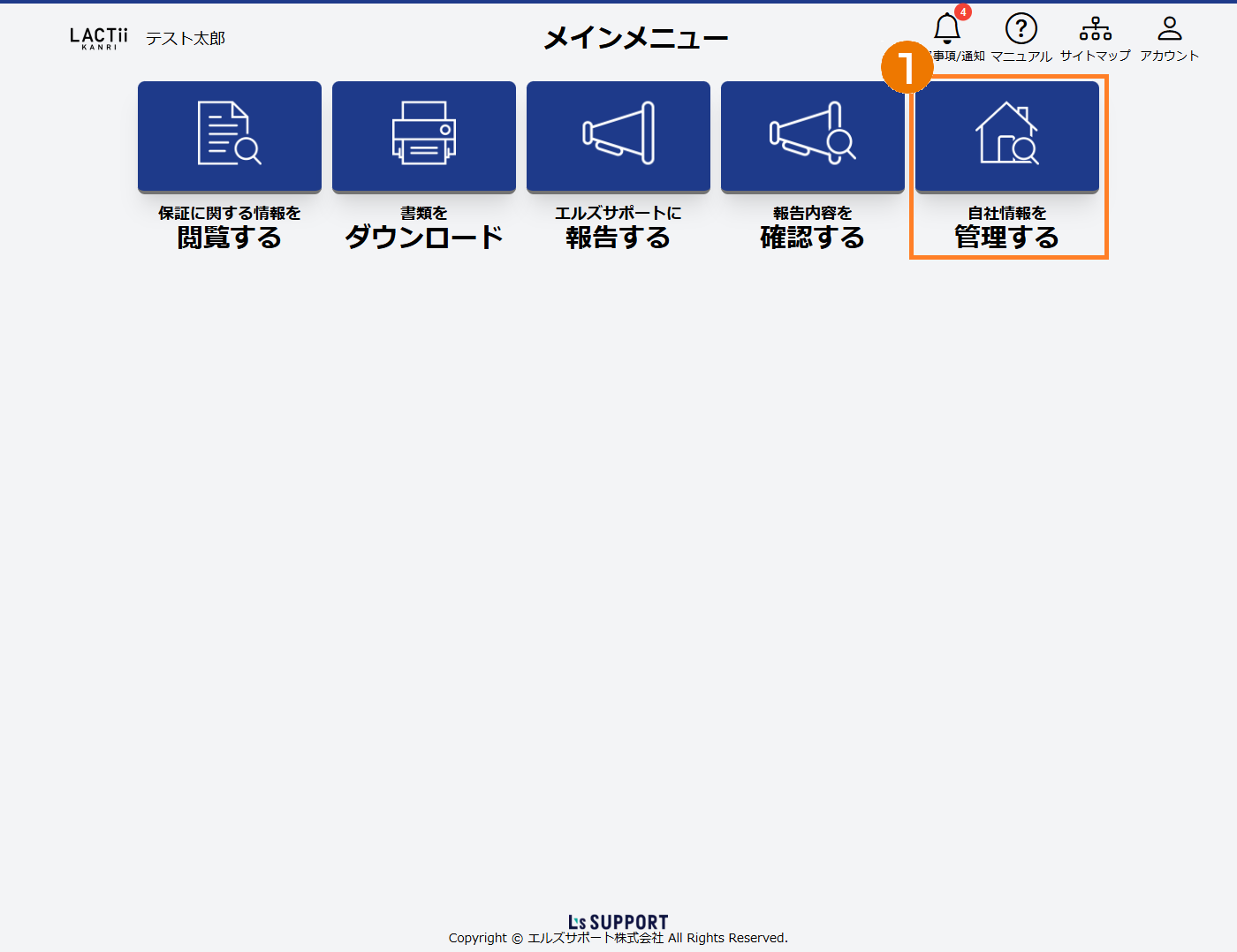Open 保証に関する情報を閲覧する tile
Viewport: 1237px width, 952px height.
pos(230,137)
